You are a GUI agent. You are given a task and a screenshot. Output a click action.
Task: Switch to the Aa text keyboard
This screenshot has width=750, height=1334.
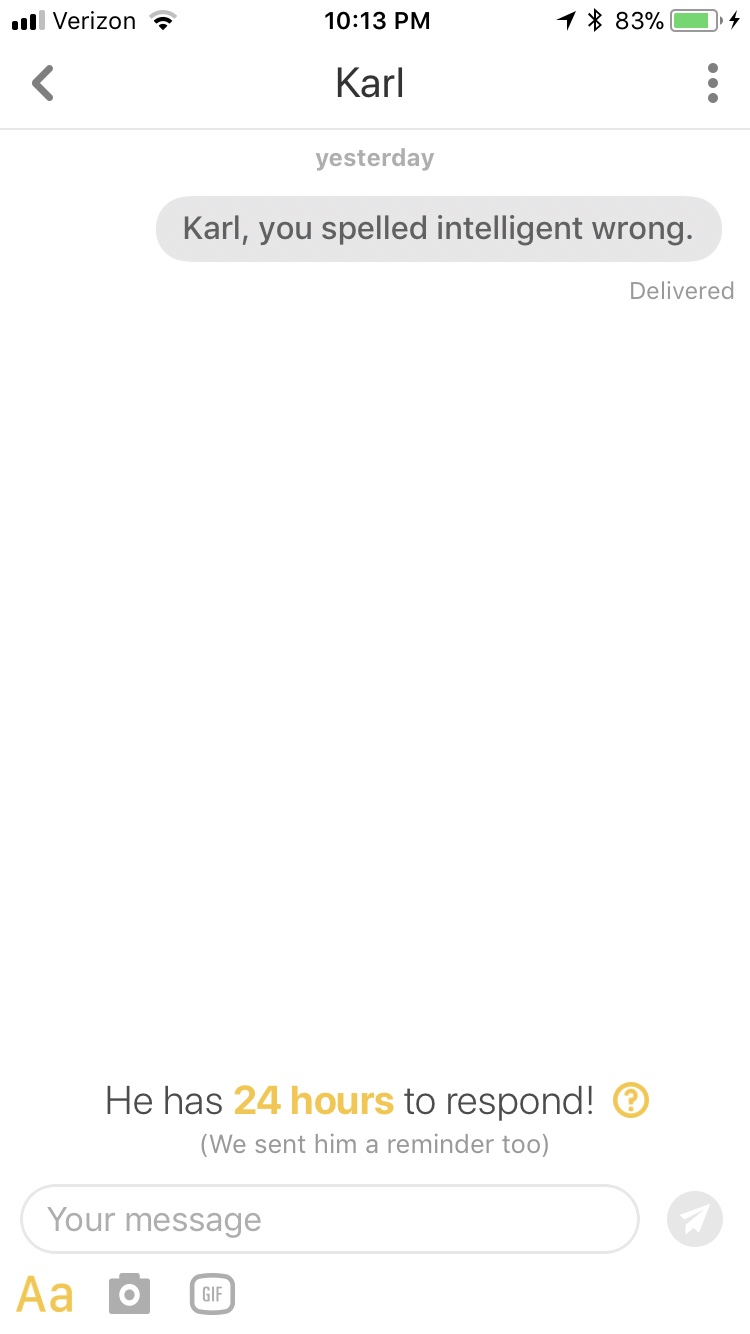click(46, 1294)
